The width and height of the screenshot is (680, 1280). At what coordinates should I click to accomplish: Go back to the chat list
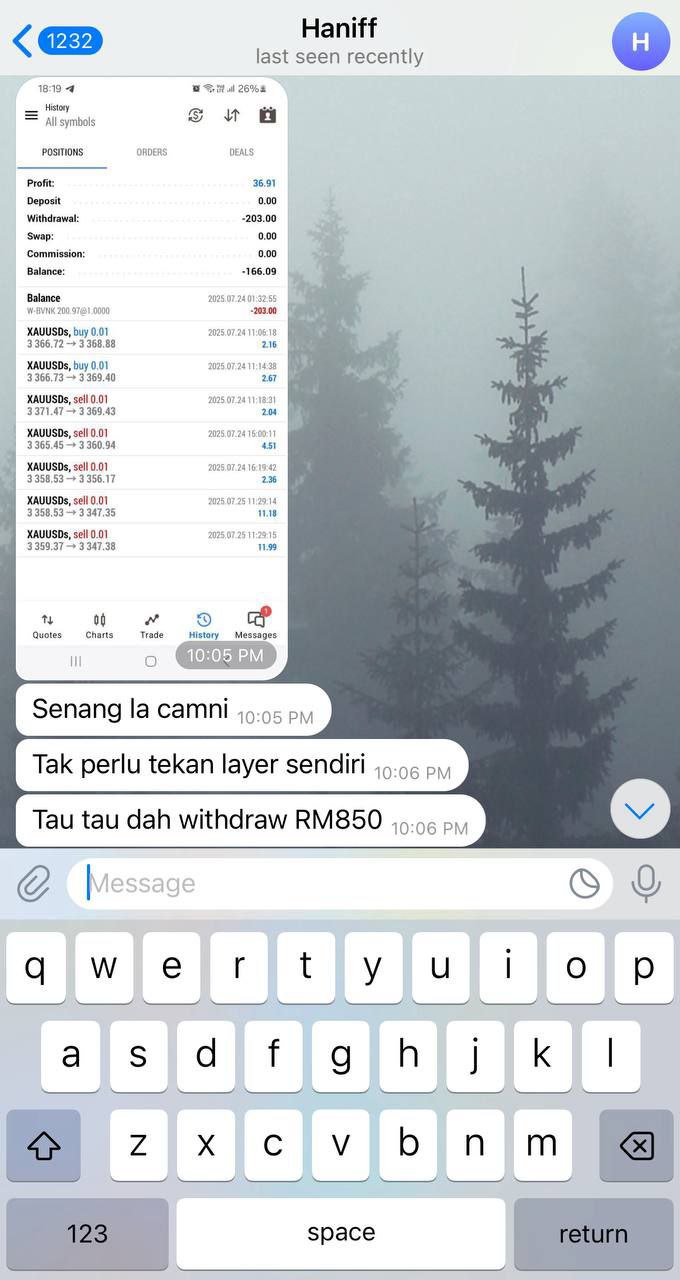point(56,41)
